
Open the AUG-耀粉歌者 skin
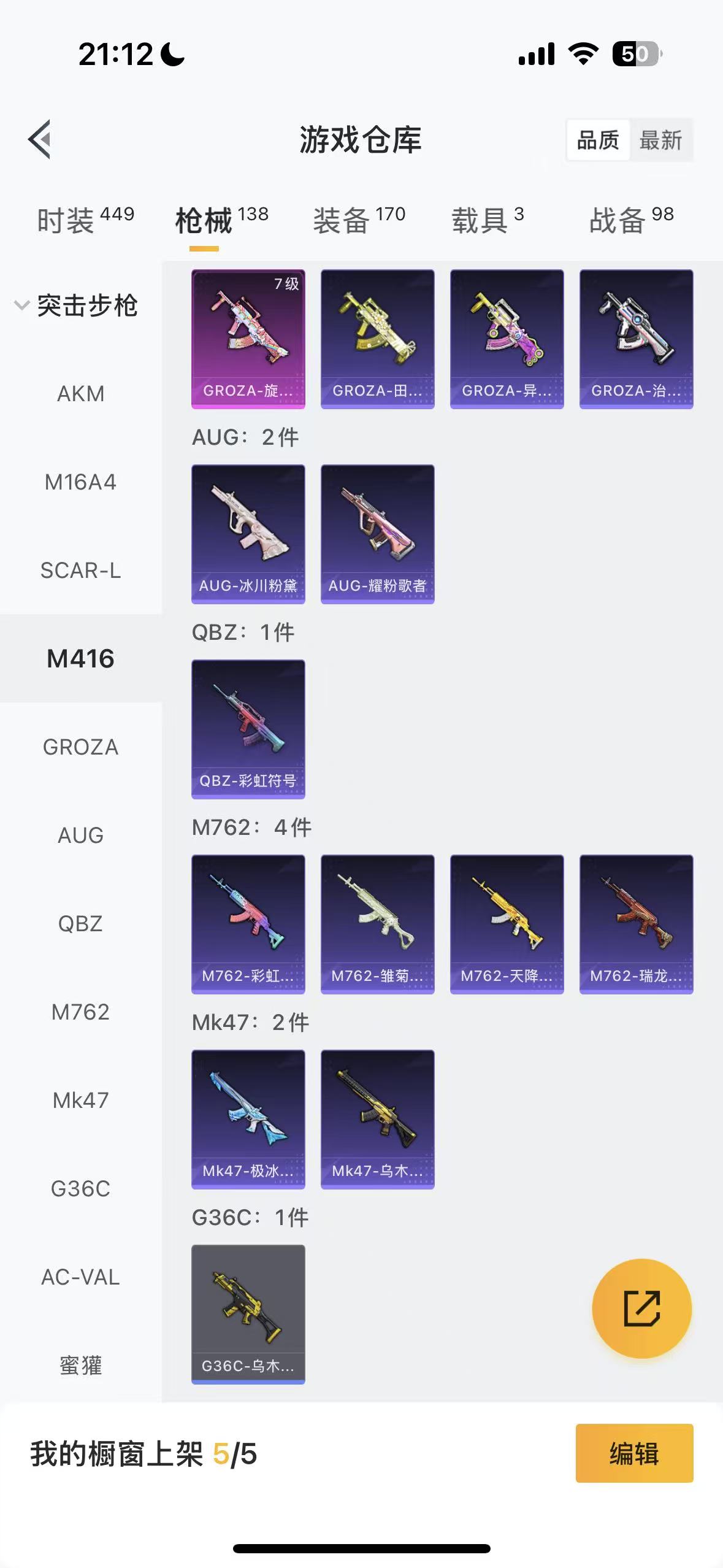pyautogui.click(x=378, y=534)
